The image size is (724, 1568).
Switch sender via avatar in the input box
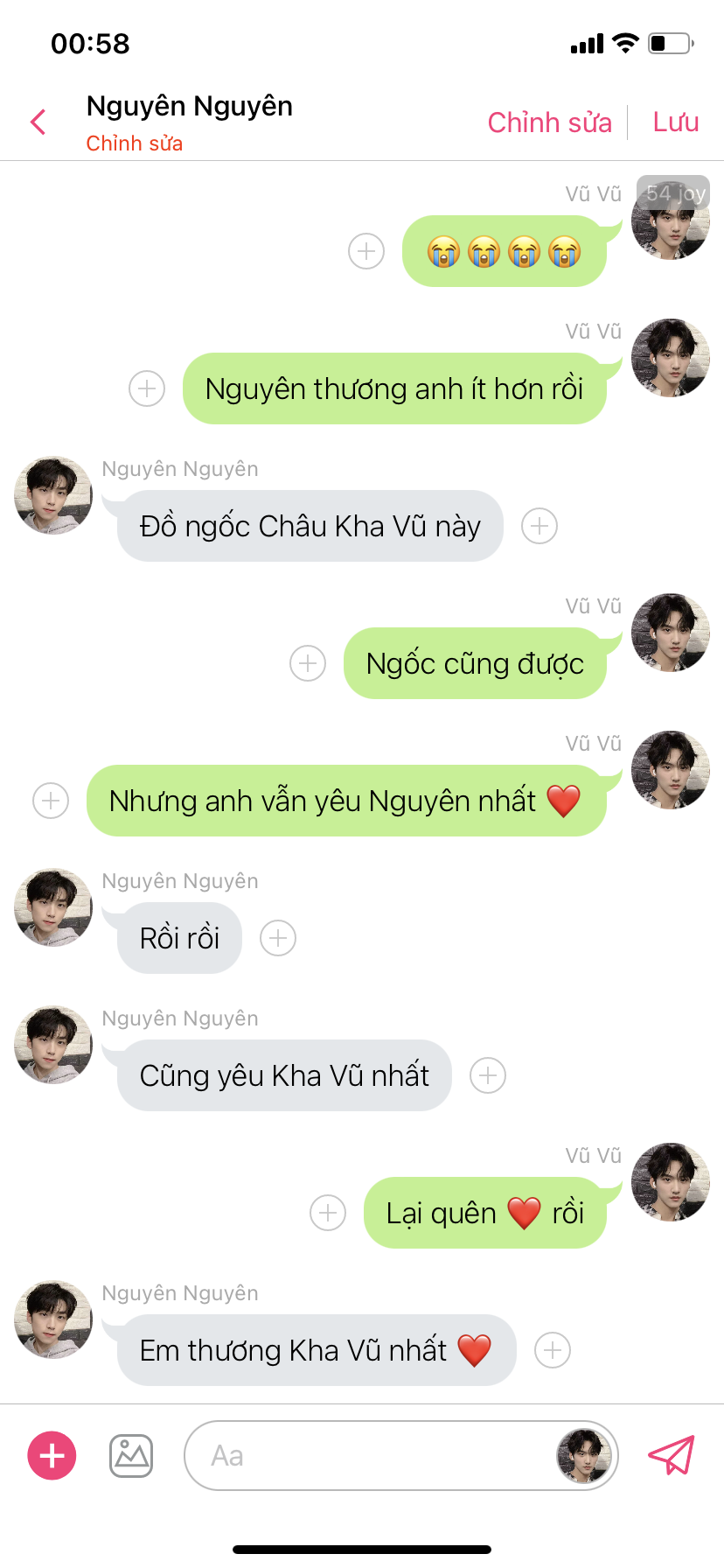tap(584, 1456)
